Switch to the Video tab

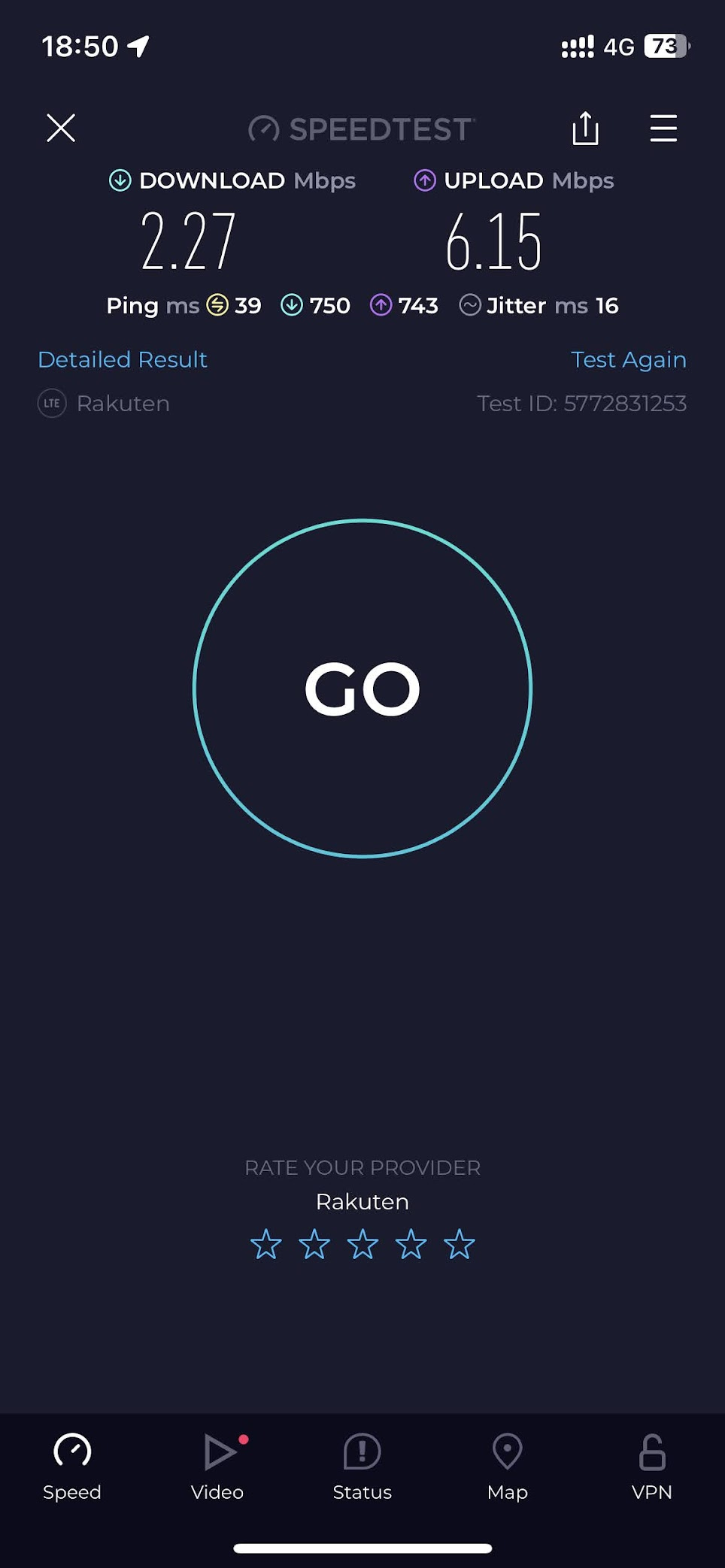point(217,1466)
